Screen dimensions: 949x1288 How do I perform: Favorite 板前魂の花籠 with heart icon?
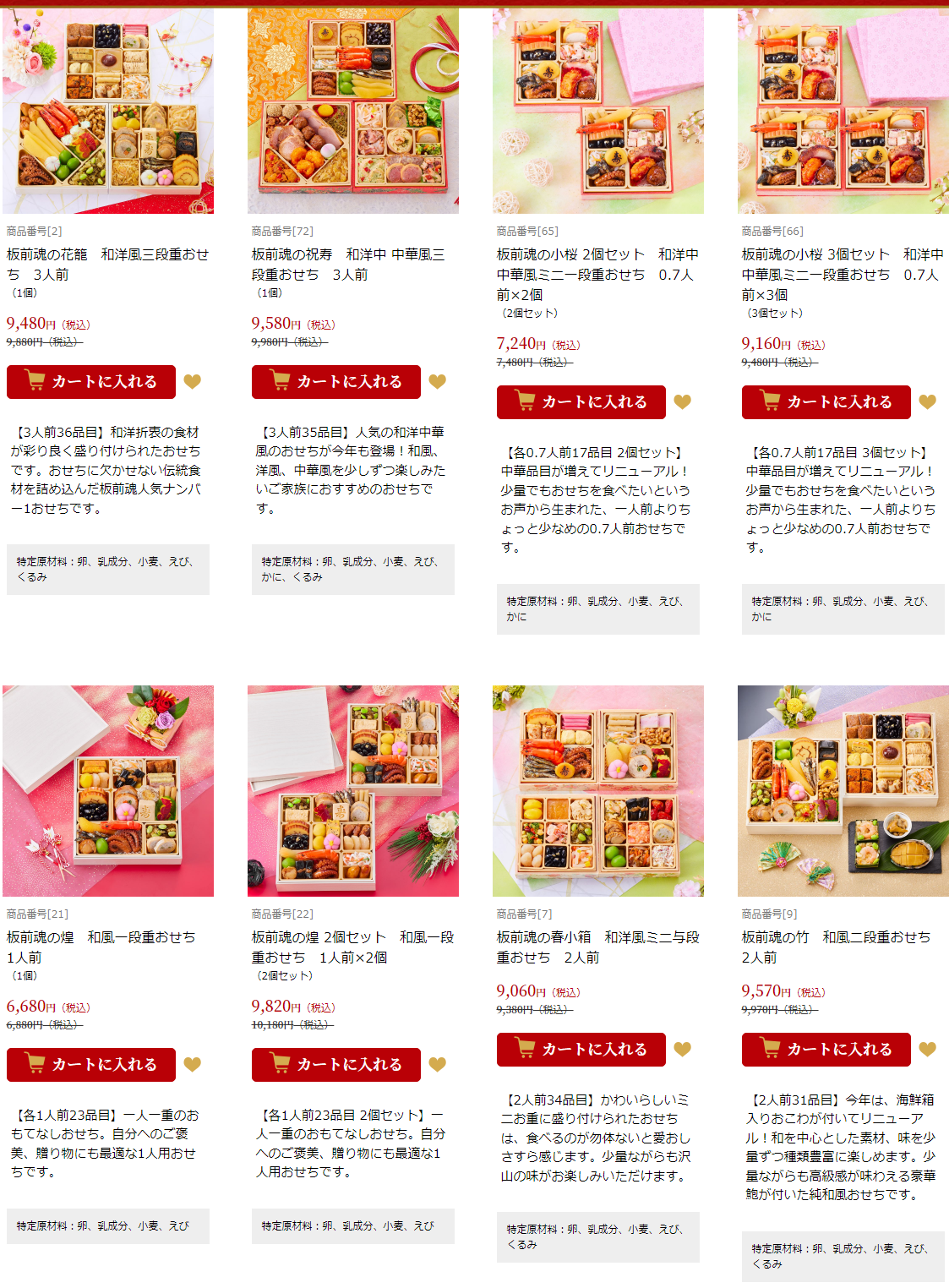pyautogui.click(x=193, y=382)
